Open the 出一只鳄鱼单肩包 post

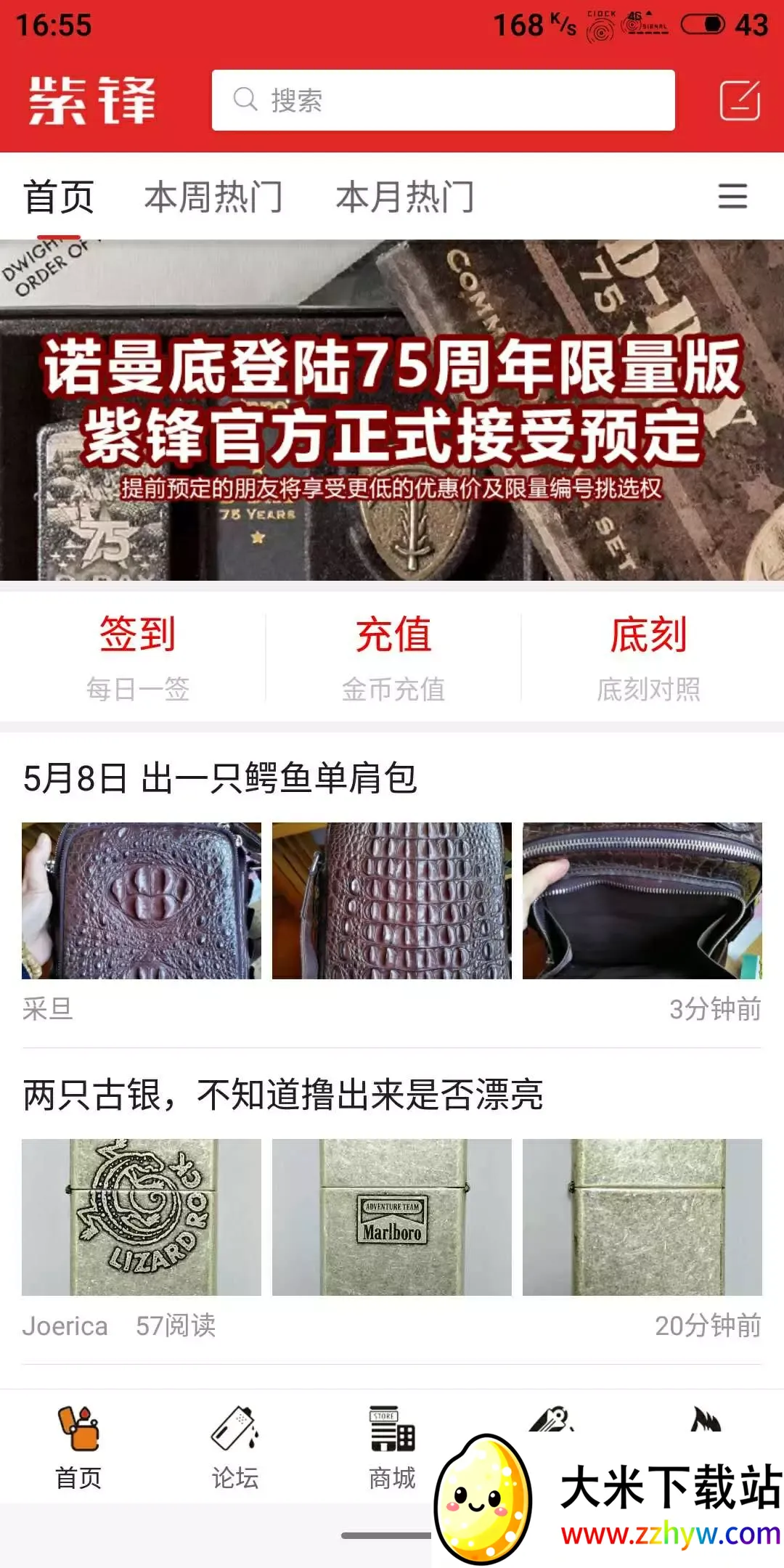[x=220, y=778]
